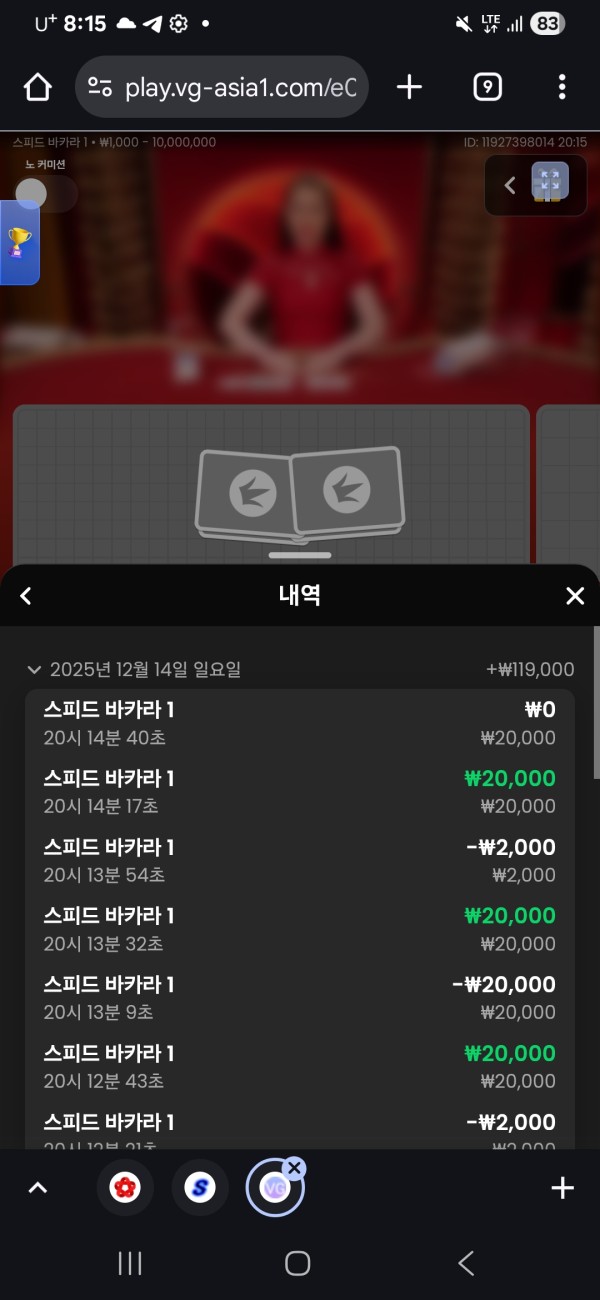
Task: Add a new tab from bottom strip
Action: click(x=562, y=1188)
